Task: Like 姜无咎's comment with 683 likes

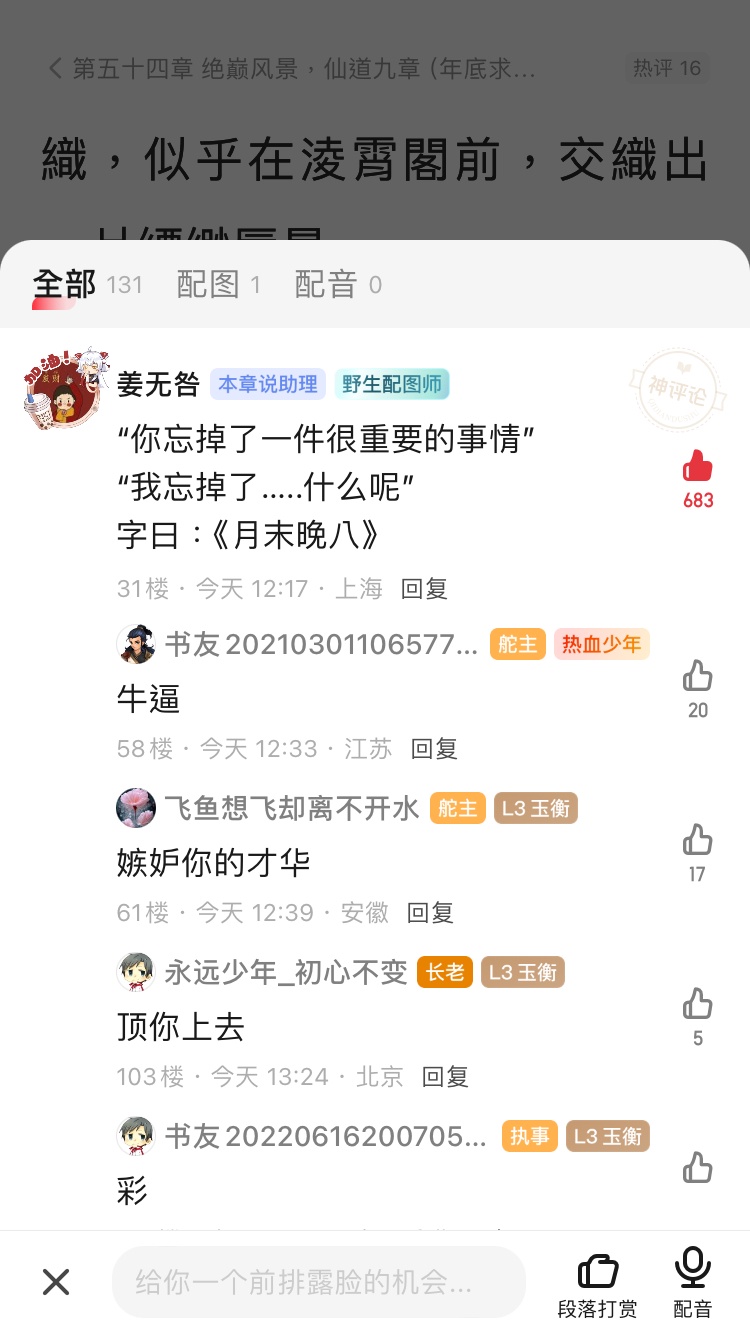Action: pyautogui.click(x=697, y=467)
